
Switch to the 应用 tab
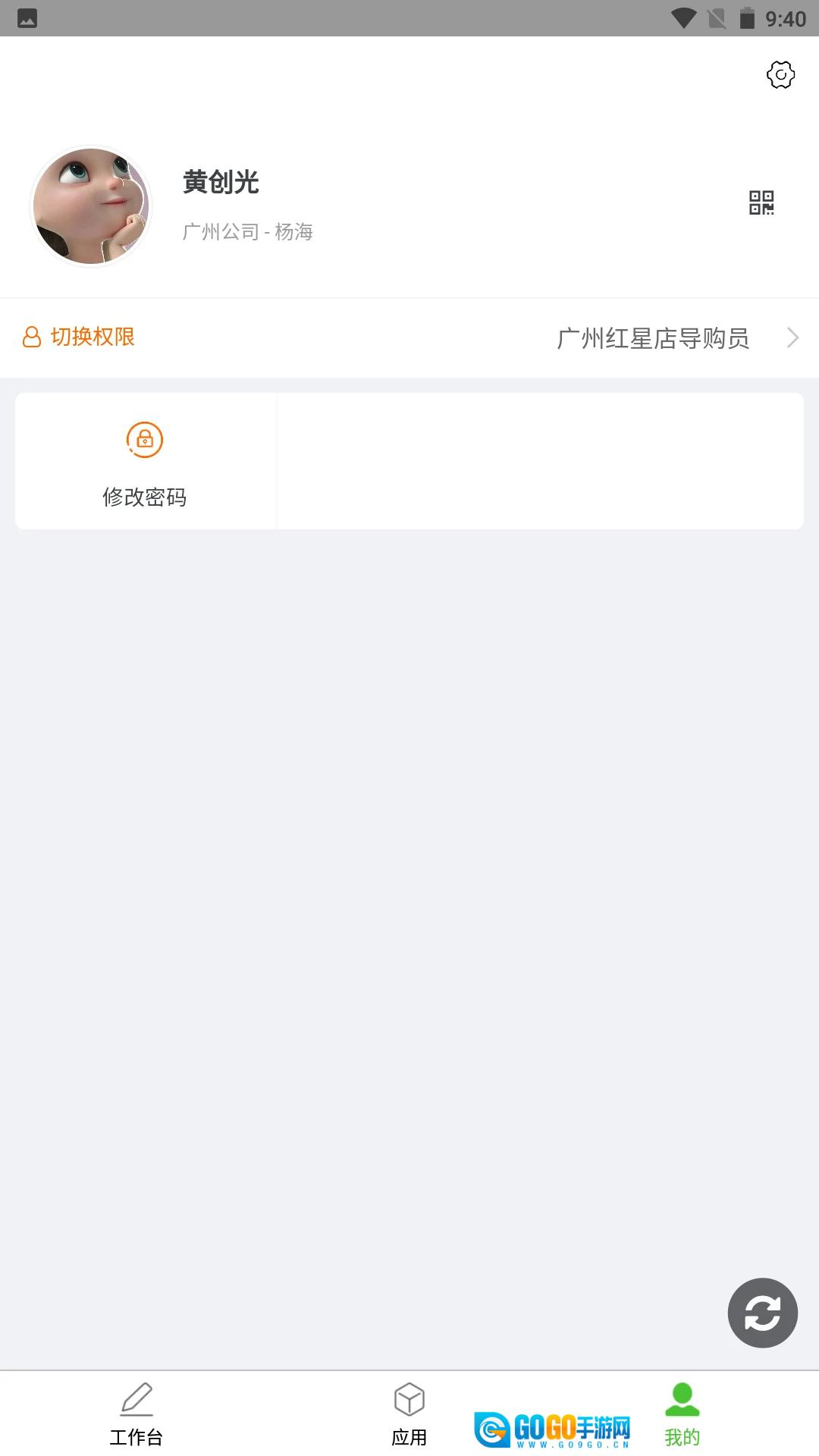coord(409,1414)
